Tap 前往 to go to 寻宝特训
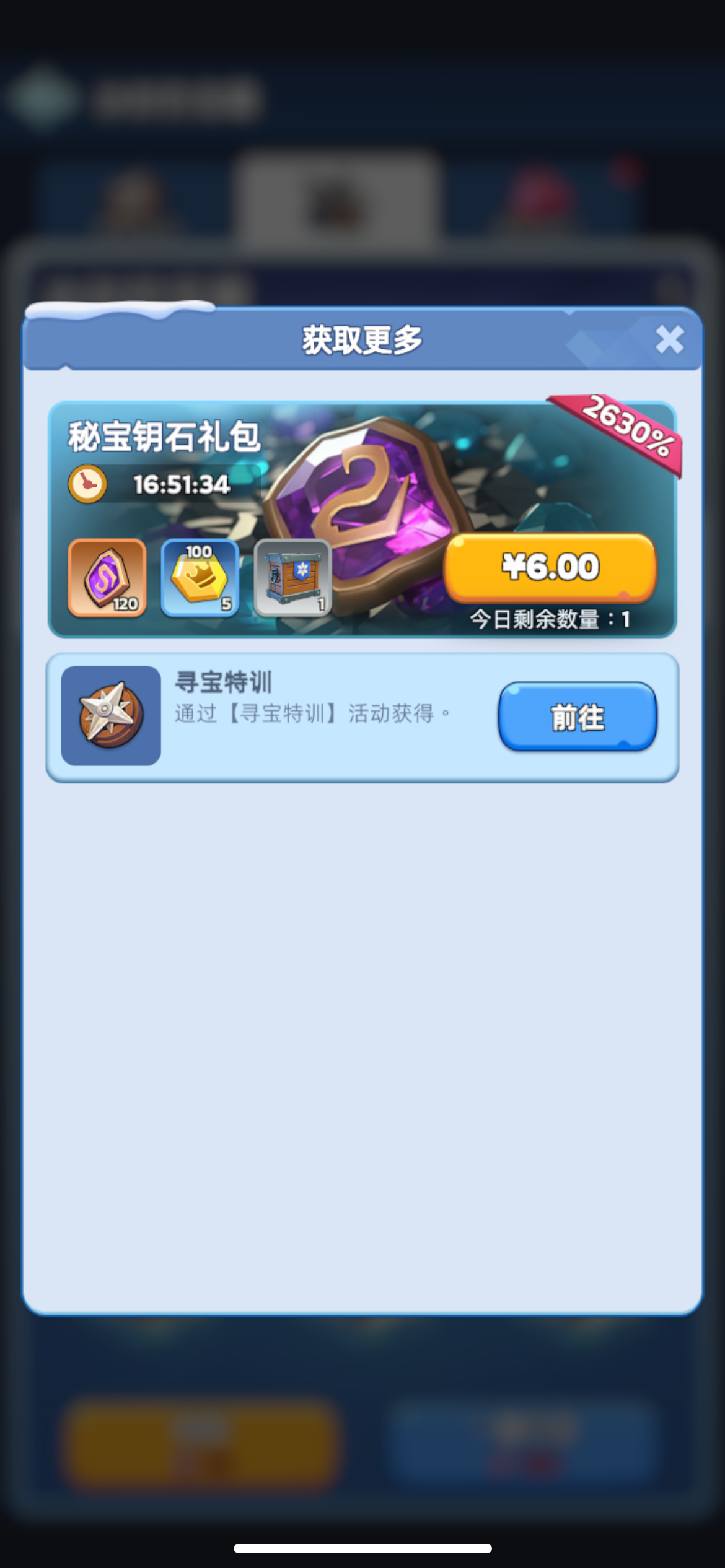 (578, 717)
